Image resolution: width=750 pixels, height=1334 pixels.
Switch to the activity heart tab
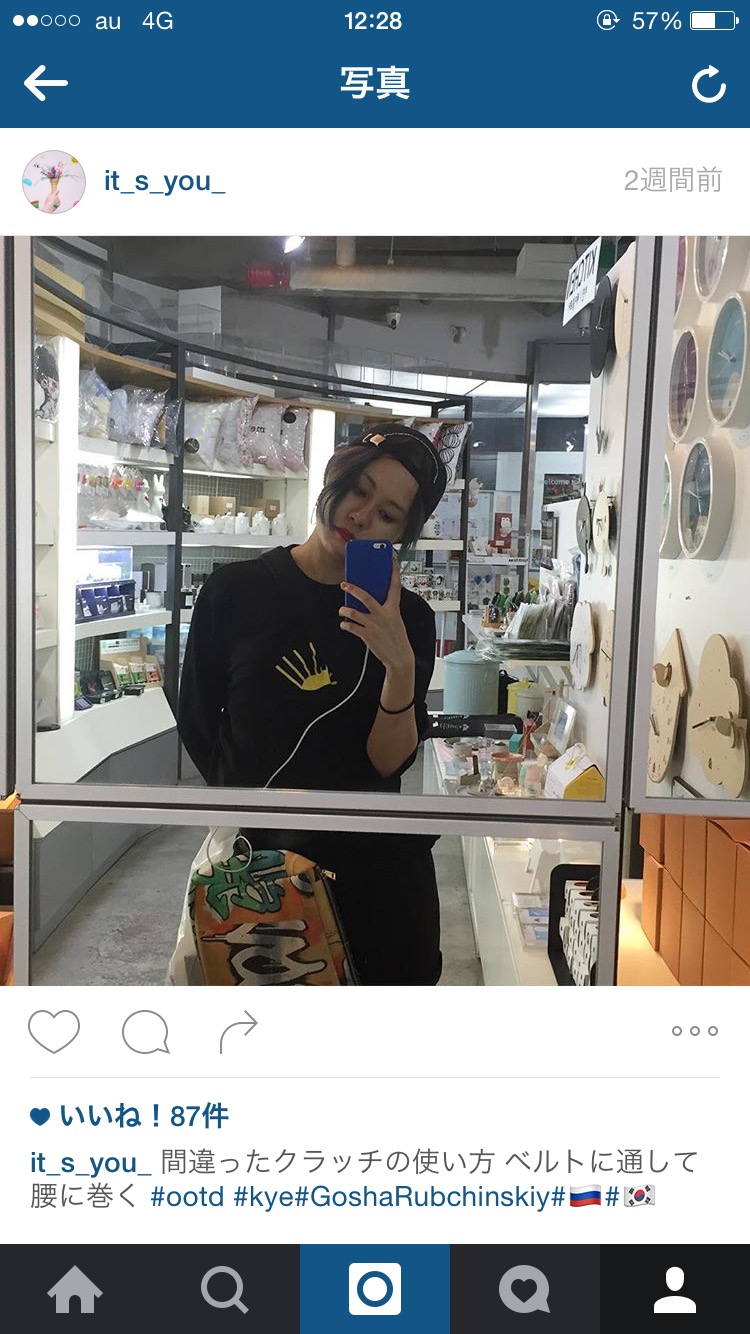(525, 1289)
